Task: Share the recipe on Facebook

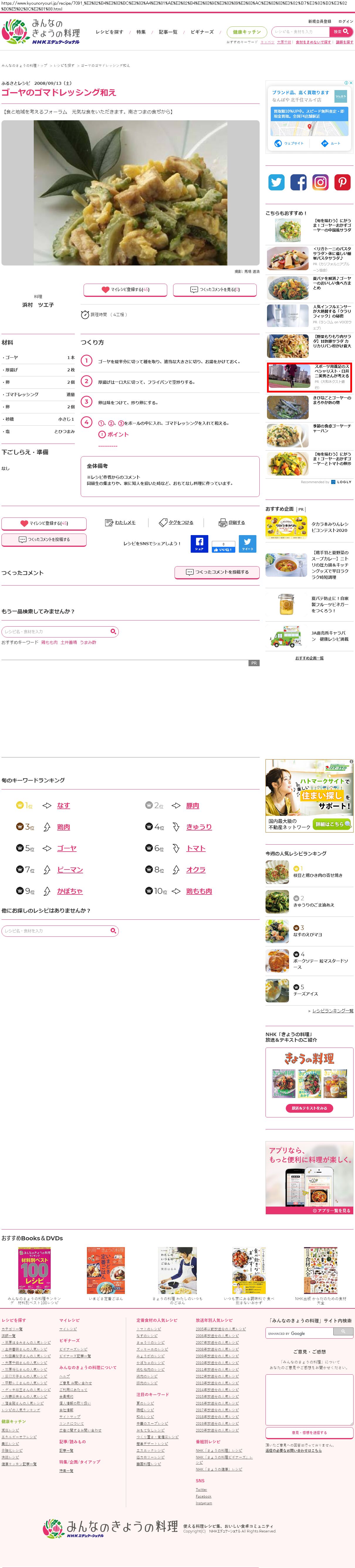Action: 199,544
